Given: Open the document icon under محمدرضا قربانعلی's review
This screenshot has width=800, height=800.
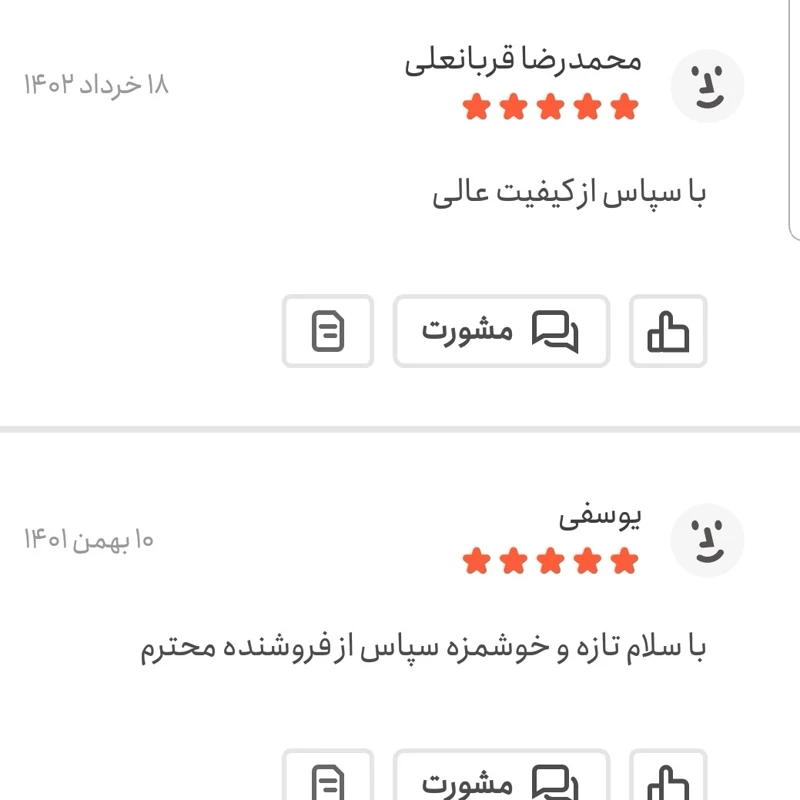Looking at the screenshot, I should [328, 331].
